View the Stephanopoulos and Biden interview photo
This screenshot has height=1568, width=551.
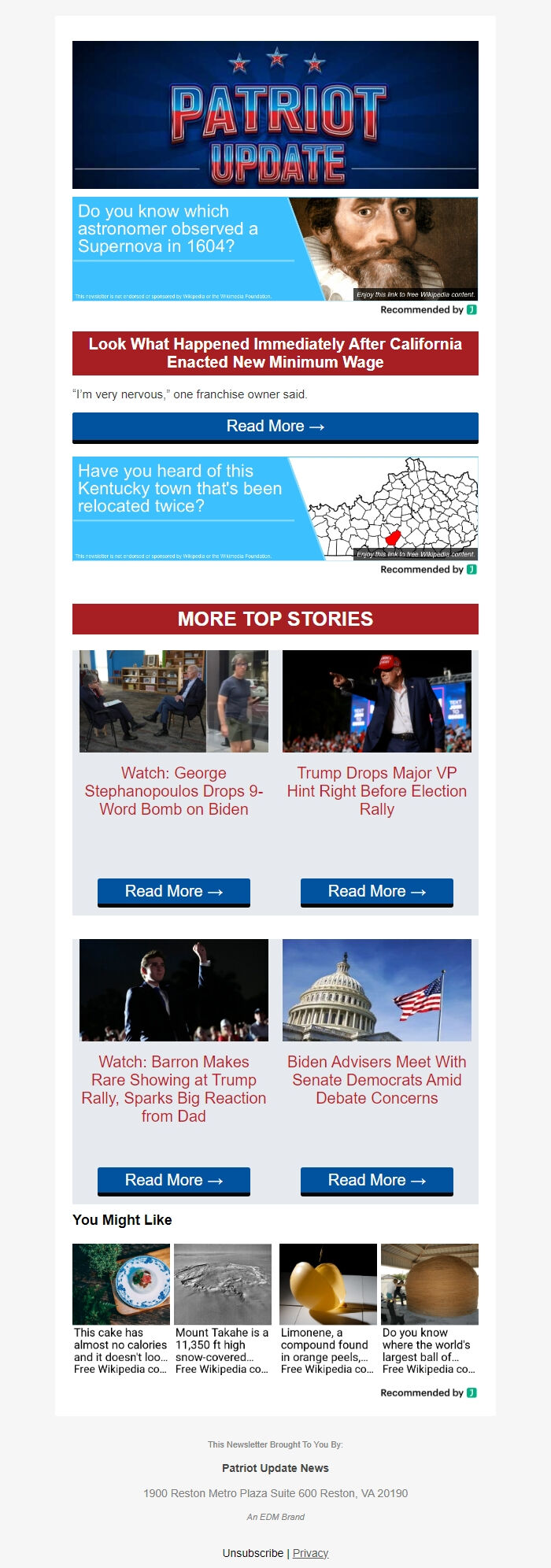[x=173, y=701]
